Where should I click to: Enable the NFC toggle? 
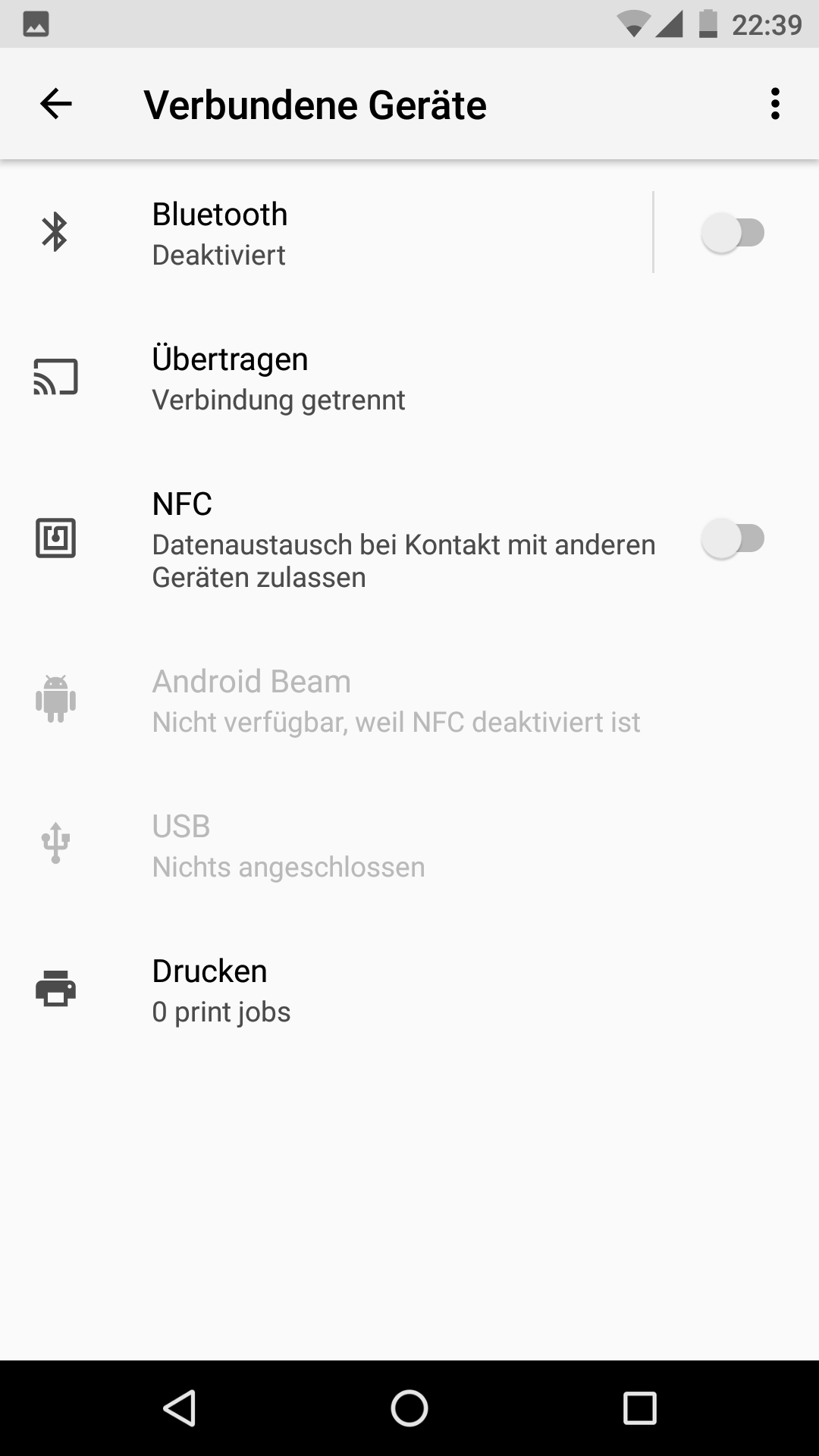(733, 538)
